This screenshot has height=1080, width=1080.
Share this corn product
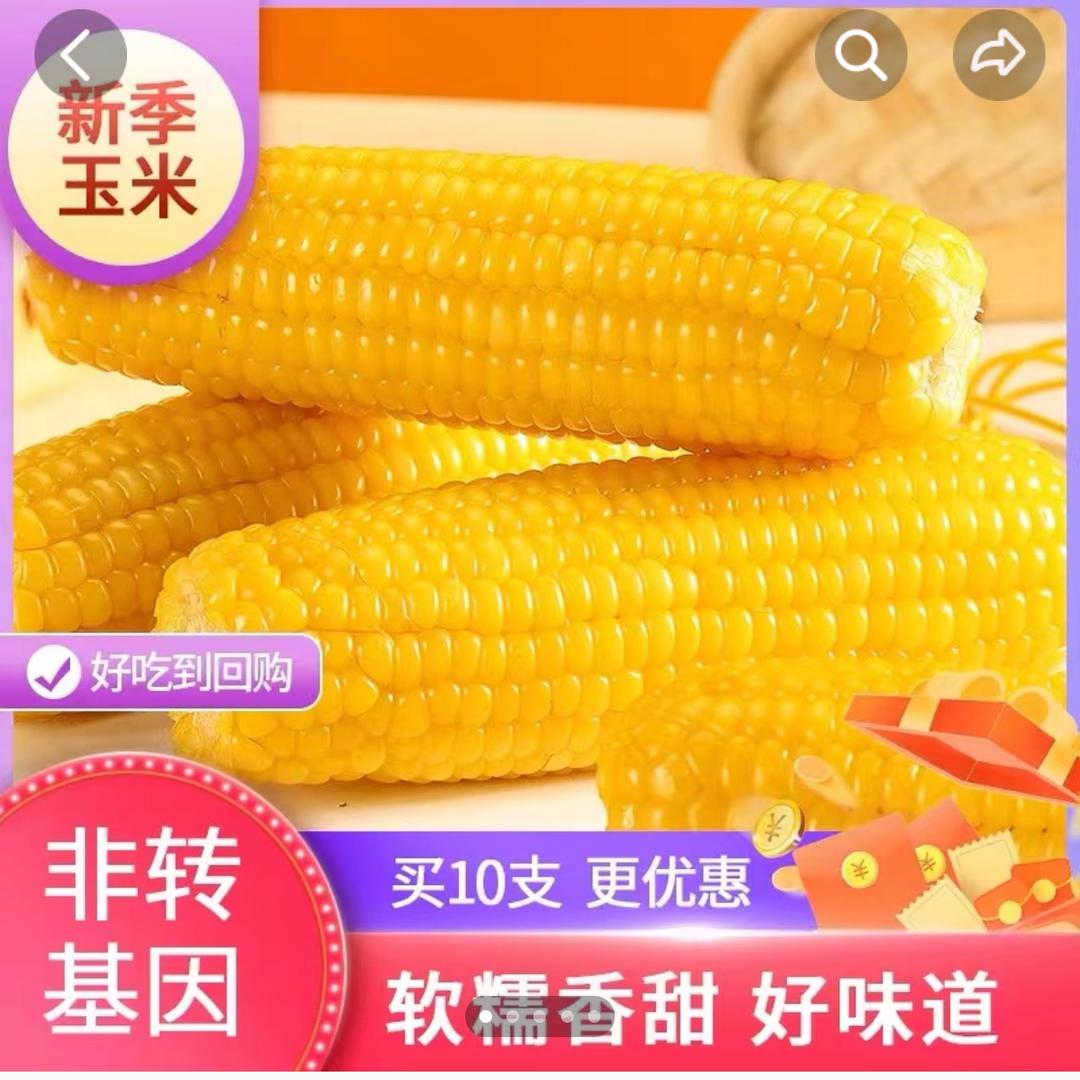tap(998, 55)
